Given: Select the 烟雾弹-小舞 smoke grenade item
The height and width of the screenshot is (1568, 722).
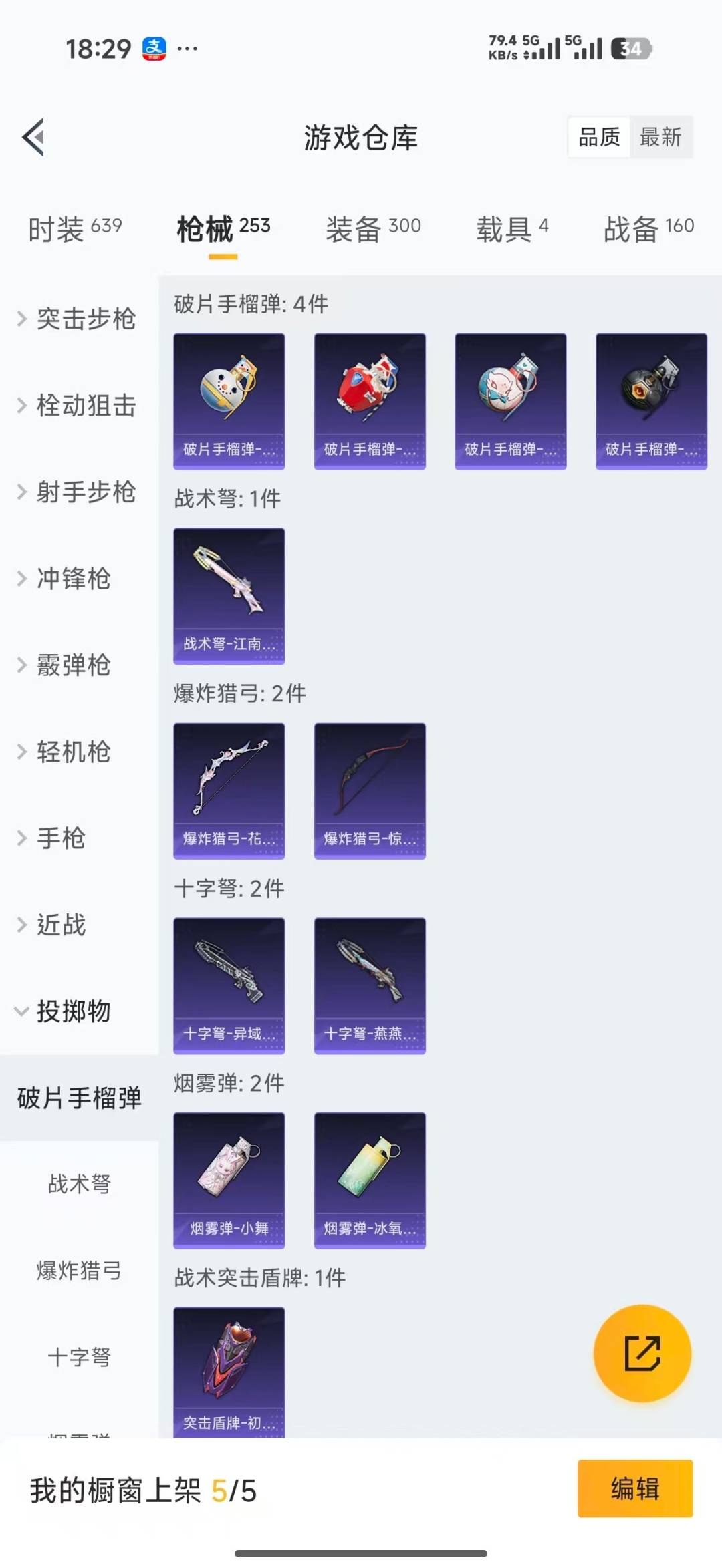Looking at the screenshot, I should click(x=229, y=1179).
